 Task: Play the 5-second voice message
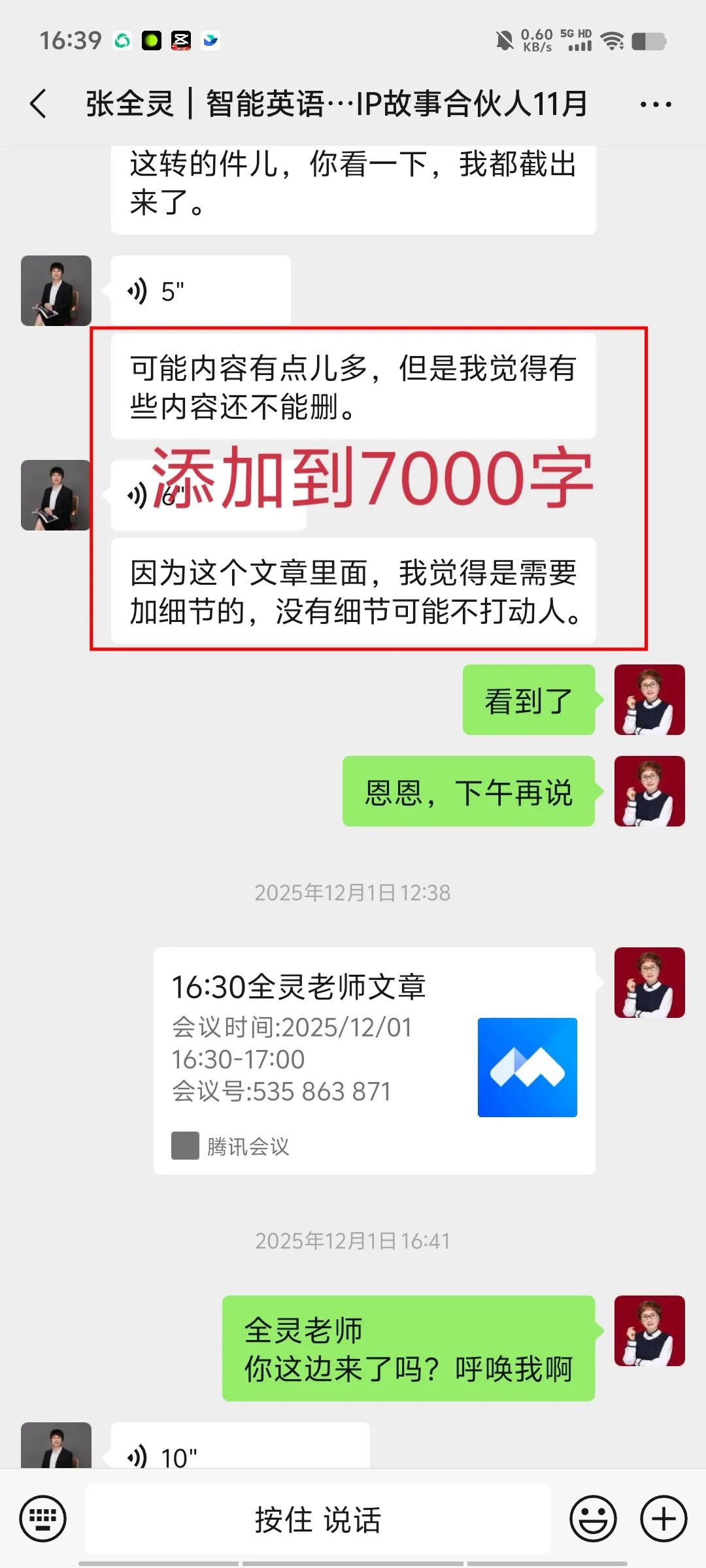[200, 291]
